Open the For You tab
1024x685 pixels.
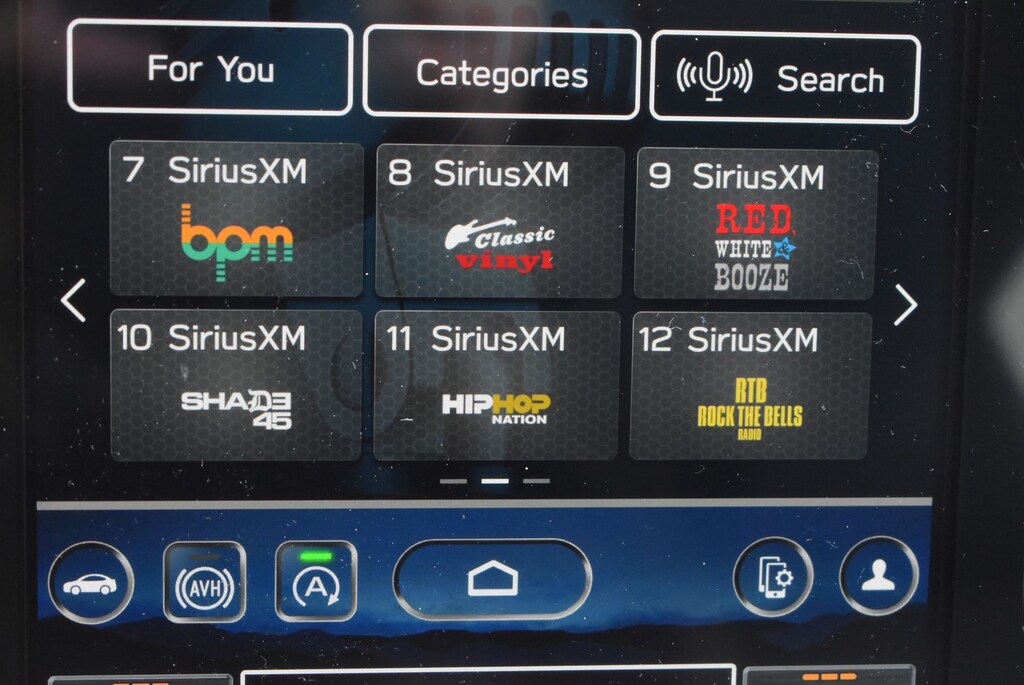[x=209, y=68]
